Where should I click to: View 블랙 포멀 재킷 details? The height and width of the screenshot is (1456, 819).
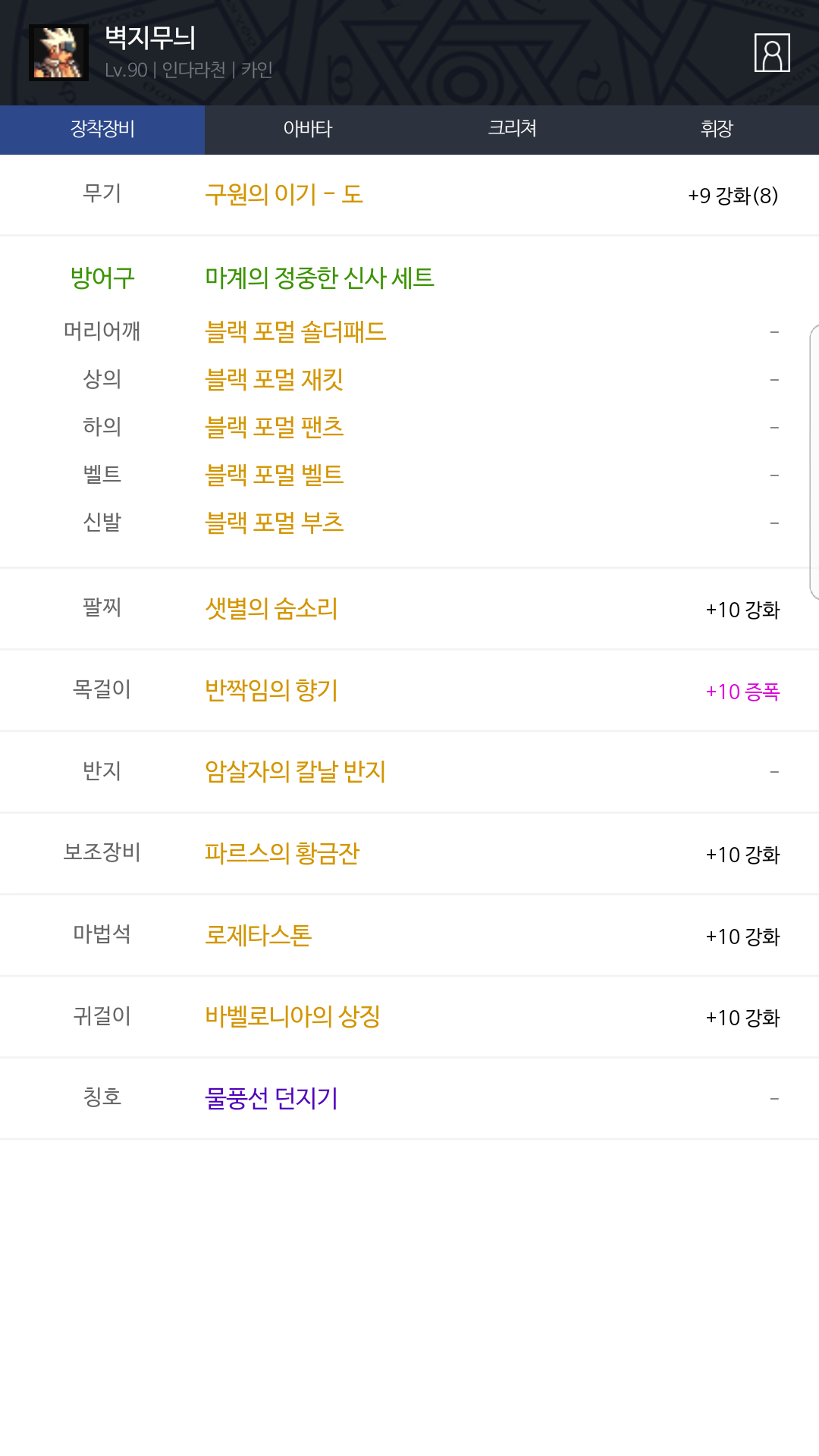275,380
